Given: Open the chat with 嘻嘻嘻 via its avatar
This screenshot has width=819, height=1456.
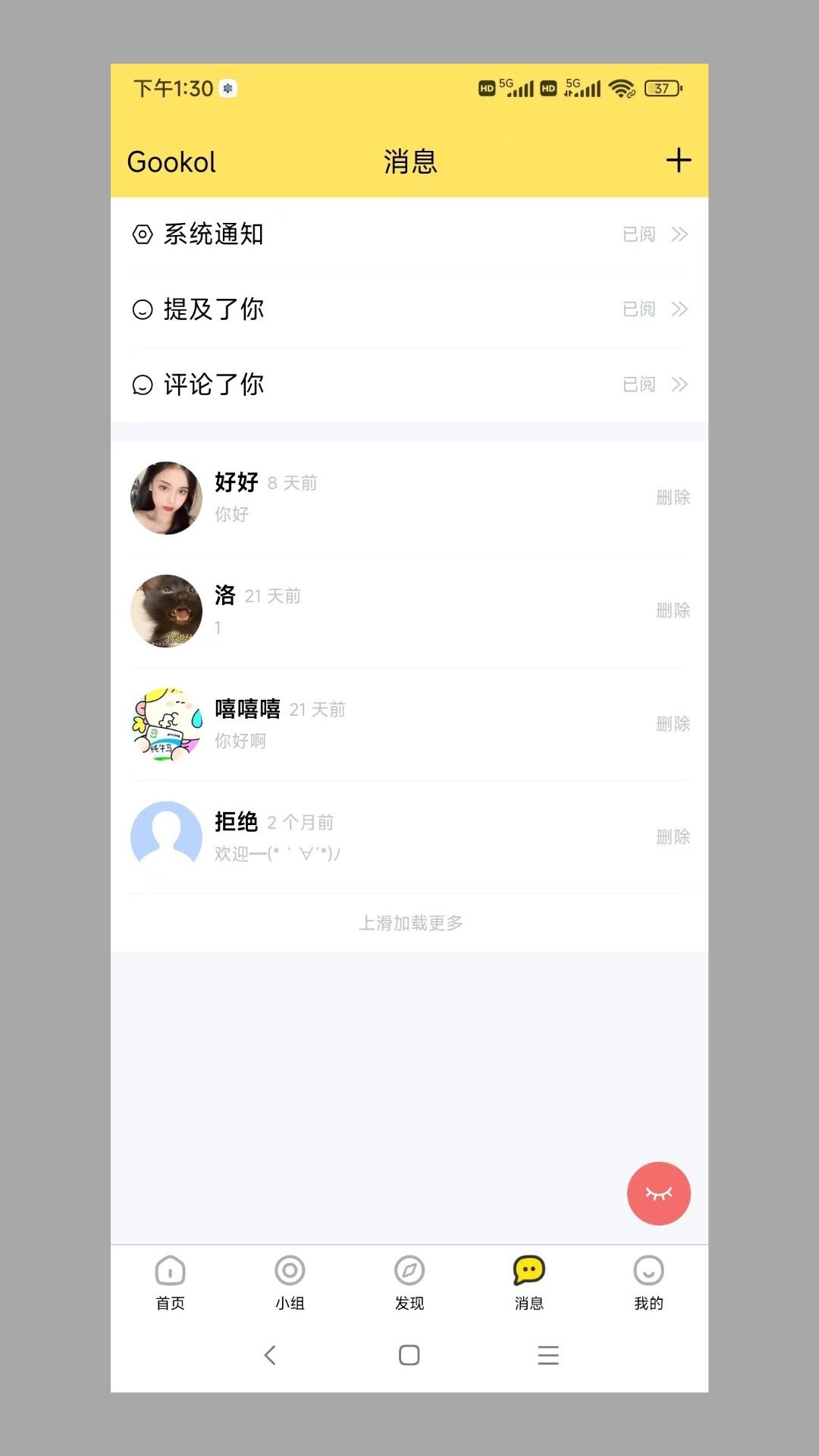Looking at the screenshot, I should 166,724.
